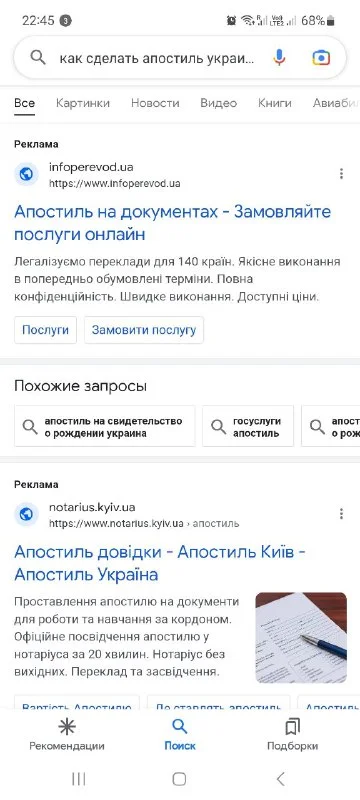The height and width of the screenshot is (800, 360).
Task: Open Google Lens camera search
Action: (321, 58)
